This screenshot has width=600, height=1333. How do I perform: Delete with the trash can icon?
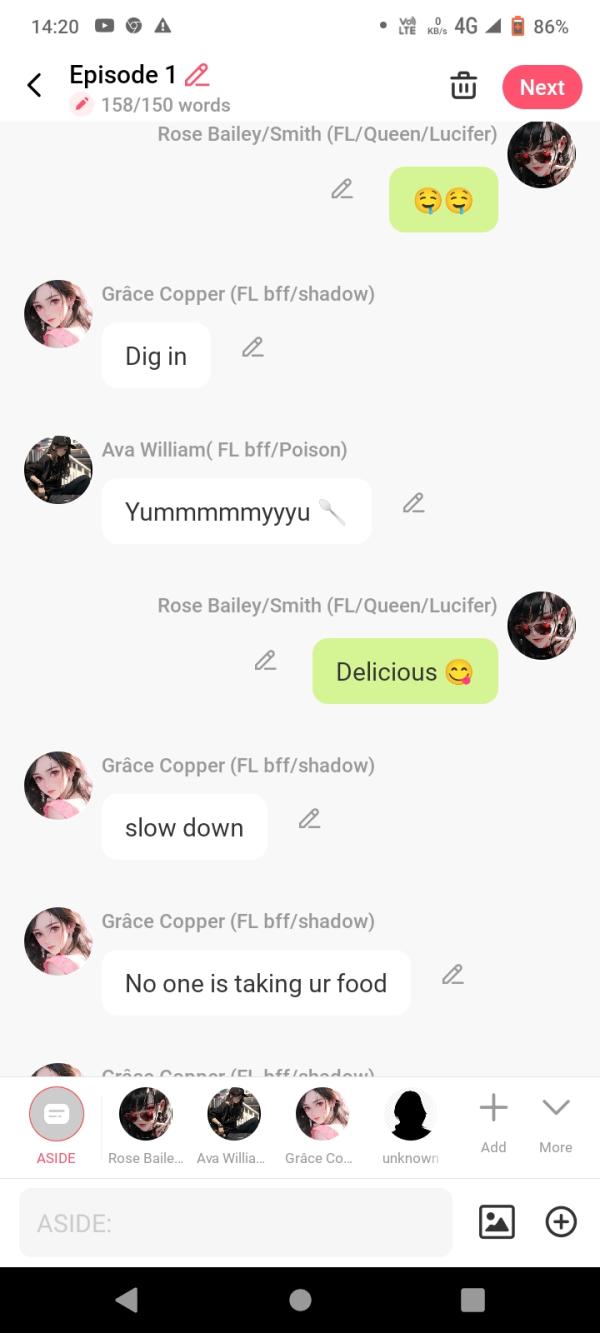[463, 86]
